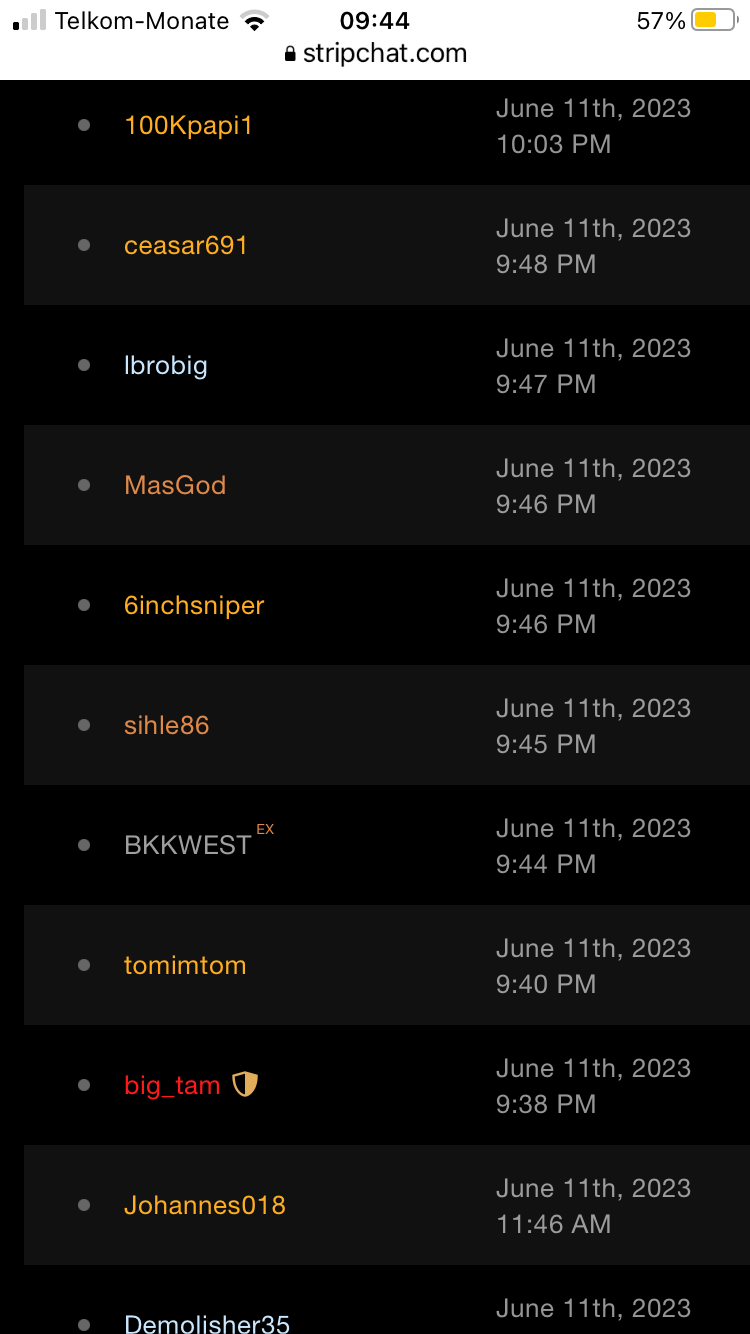Tap the MasGod username
The image size is (750, 1334).
click(x=175, y=486)
